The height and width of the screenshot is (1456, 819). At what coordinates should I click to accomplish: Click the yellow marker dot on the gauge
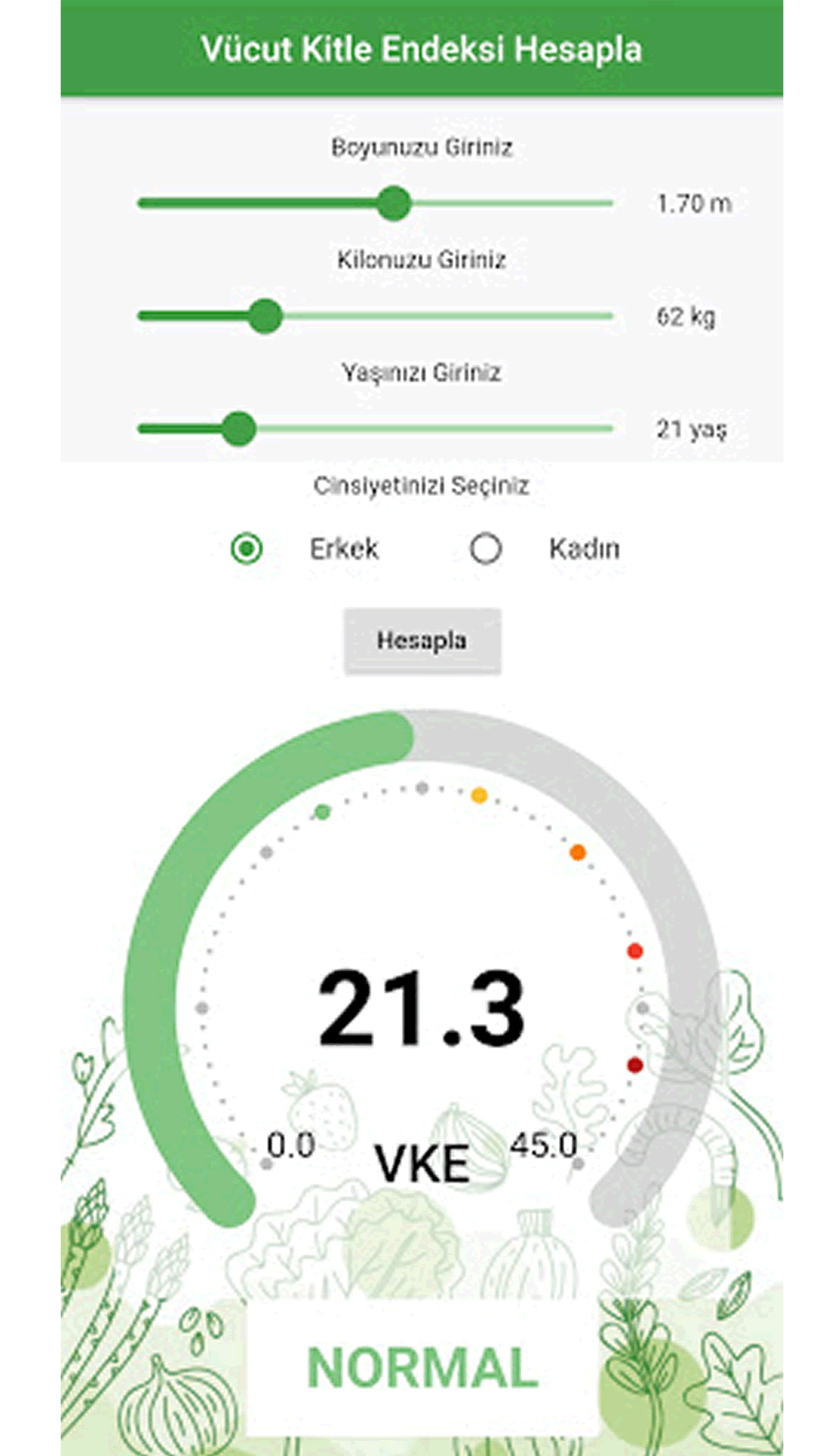[x=479, y=795]
